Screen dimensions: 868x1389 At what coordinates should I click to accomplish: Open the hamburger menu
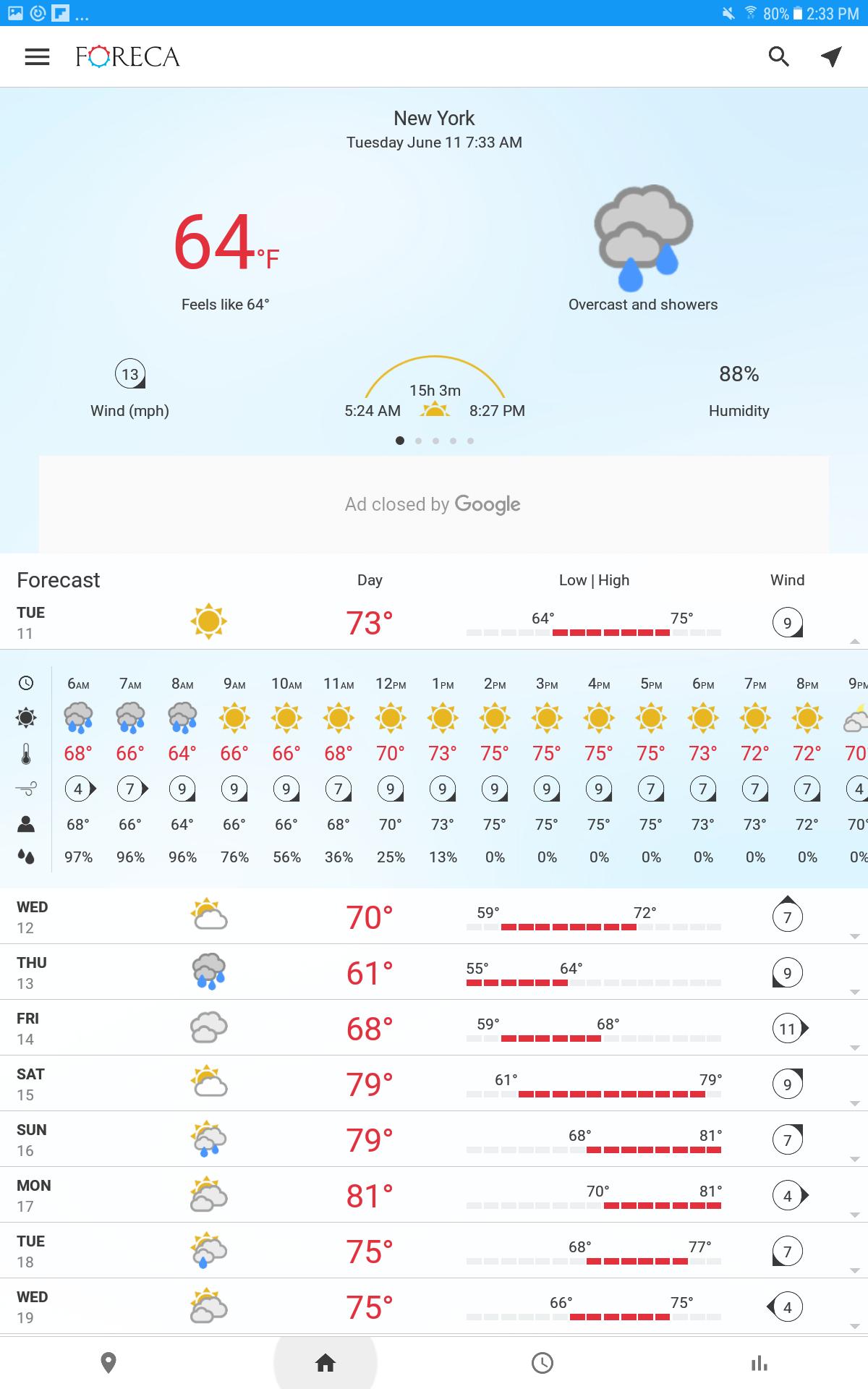pos(37,57)
